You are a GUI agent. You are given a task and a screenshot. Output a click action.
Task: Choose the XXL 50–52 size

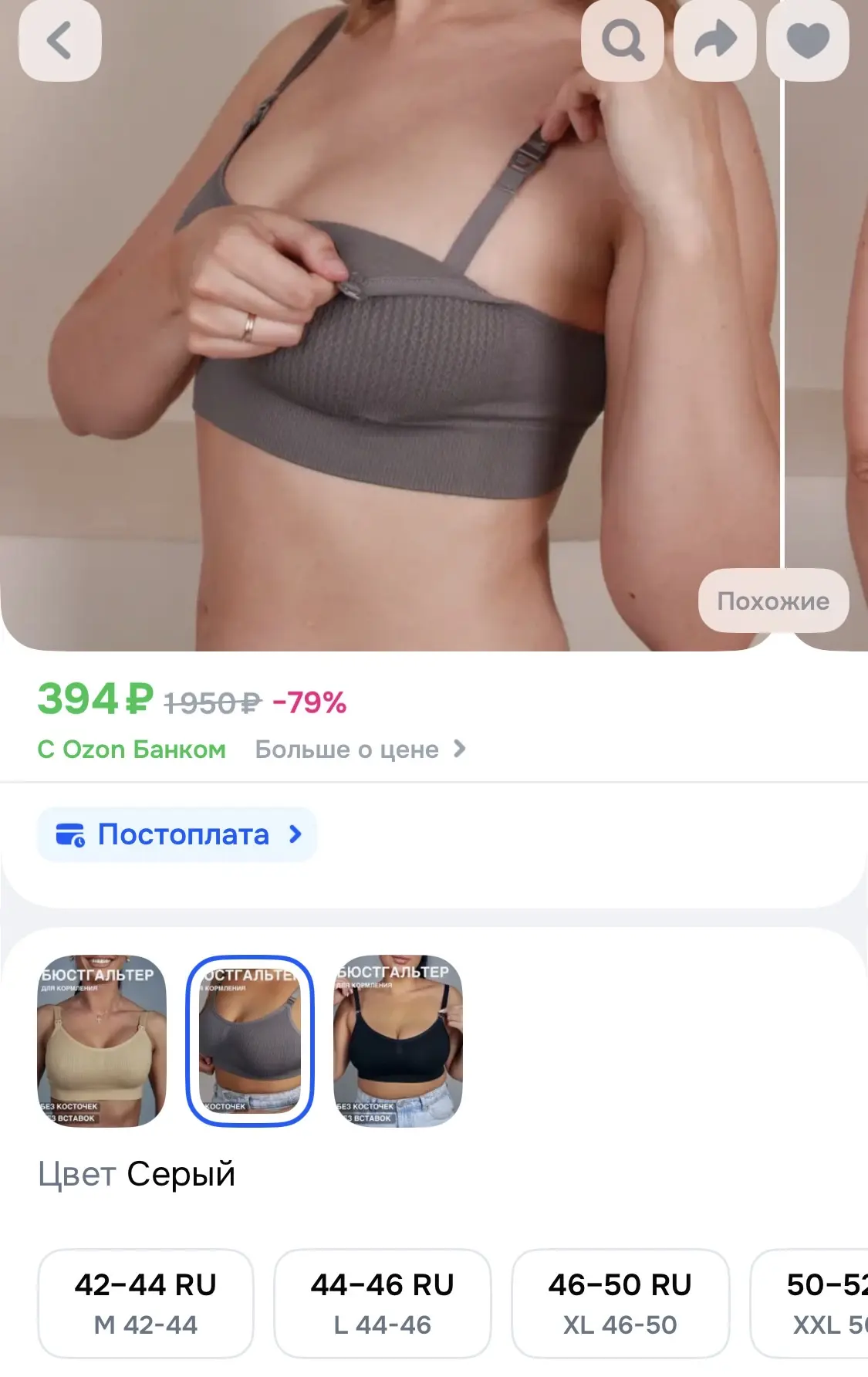coord(818,1303)
